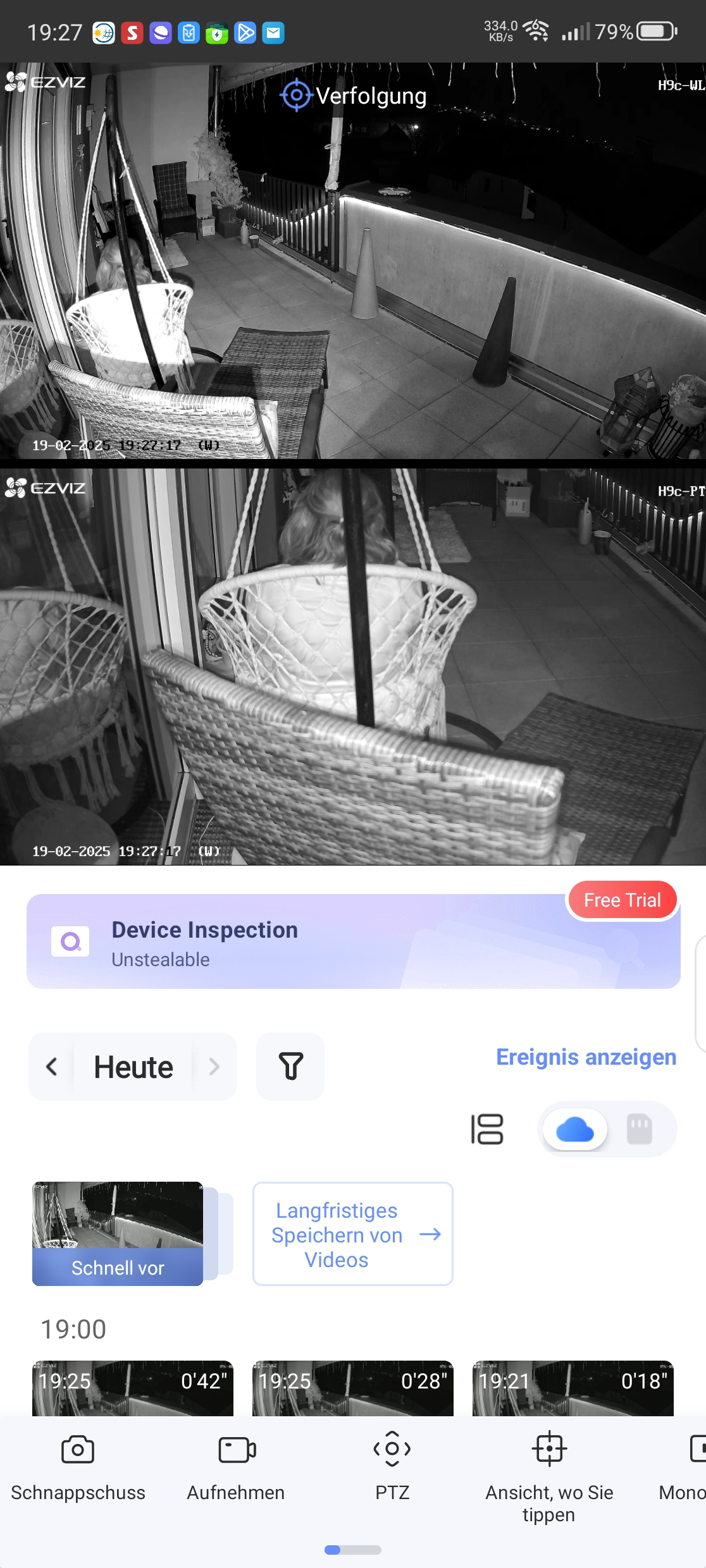706x1568 pixels.
Task: Play the 19:21 clip lasting 0'18"
Action: 573,1388
